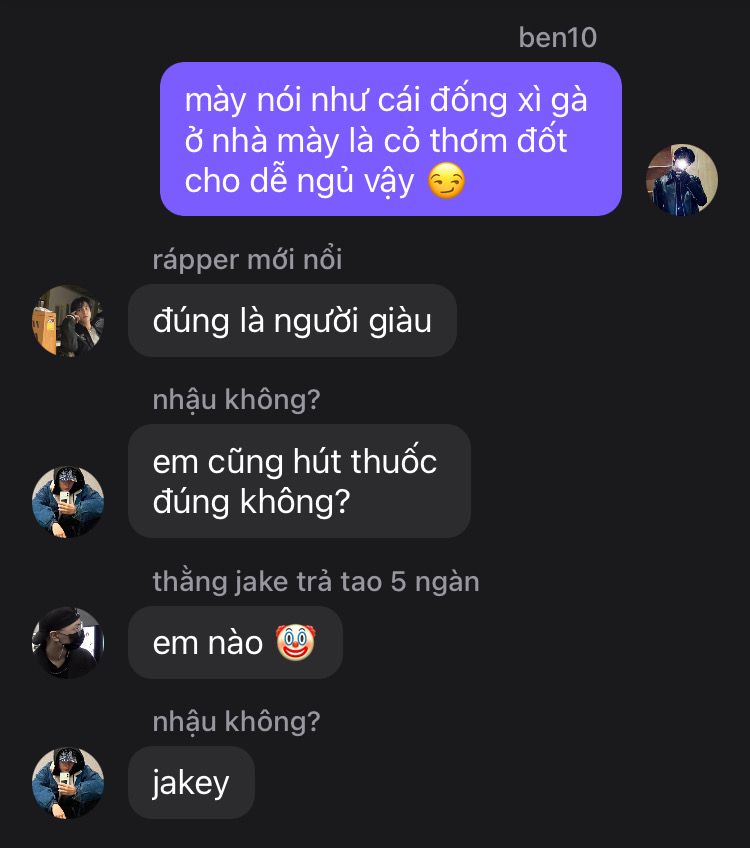Open ben10's profile picture
The image size is (750, 848).
(681, 180)
